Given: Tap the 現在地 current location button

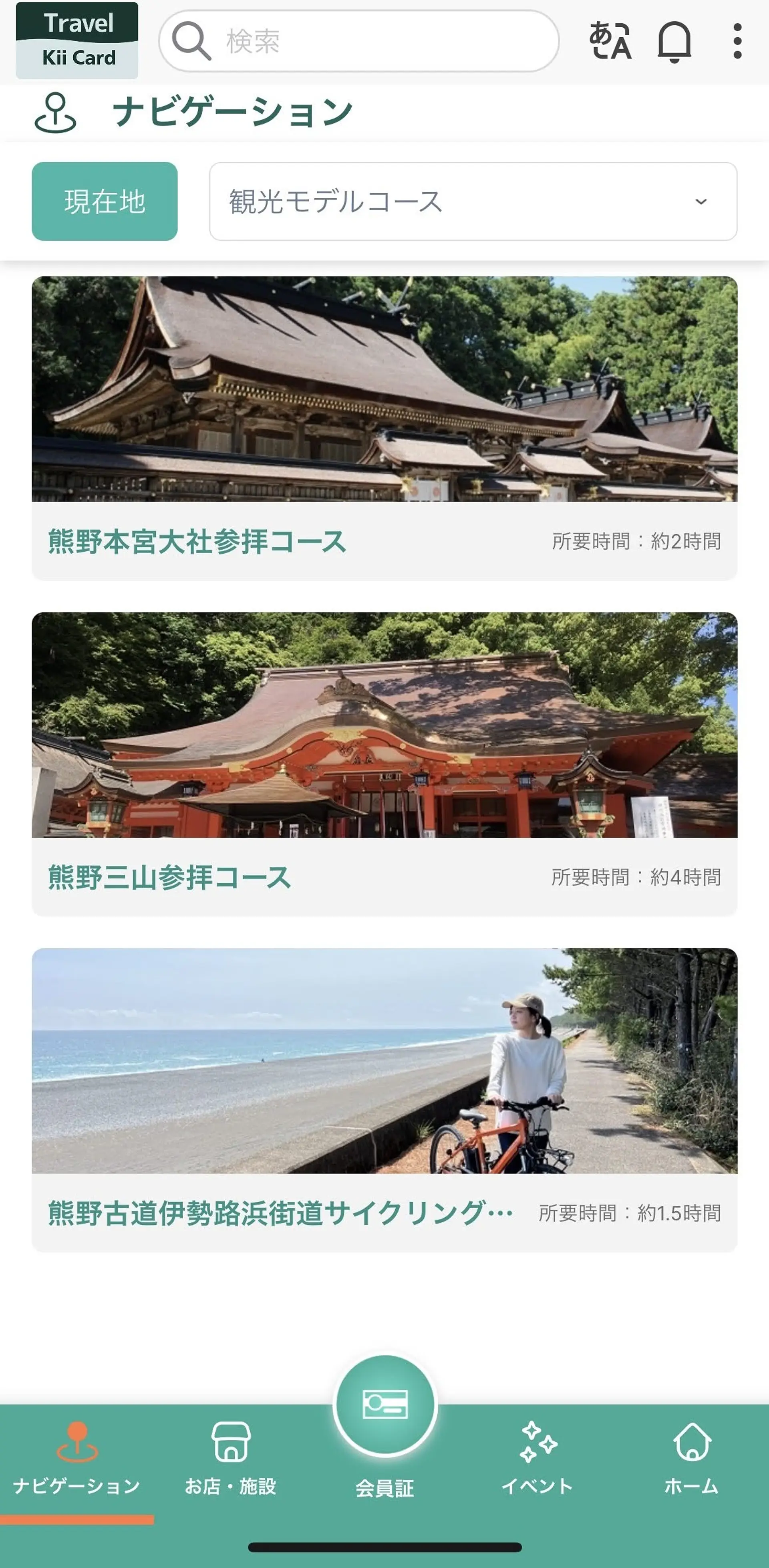Looking at the screenshot, I should (x=105, y=202).
